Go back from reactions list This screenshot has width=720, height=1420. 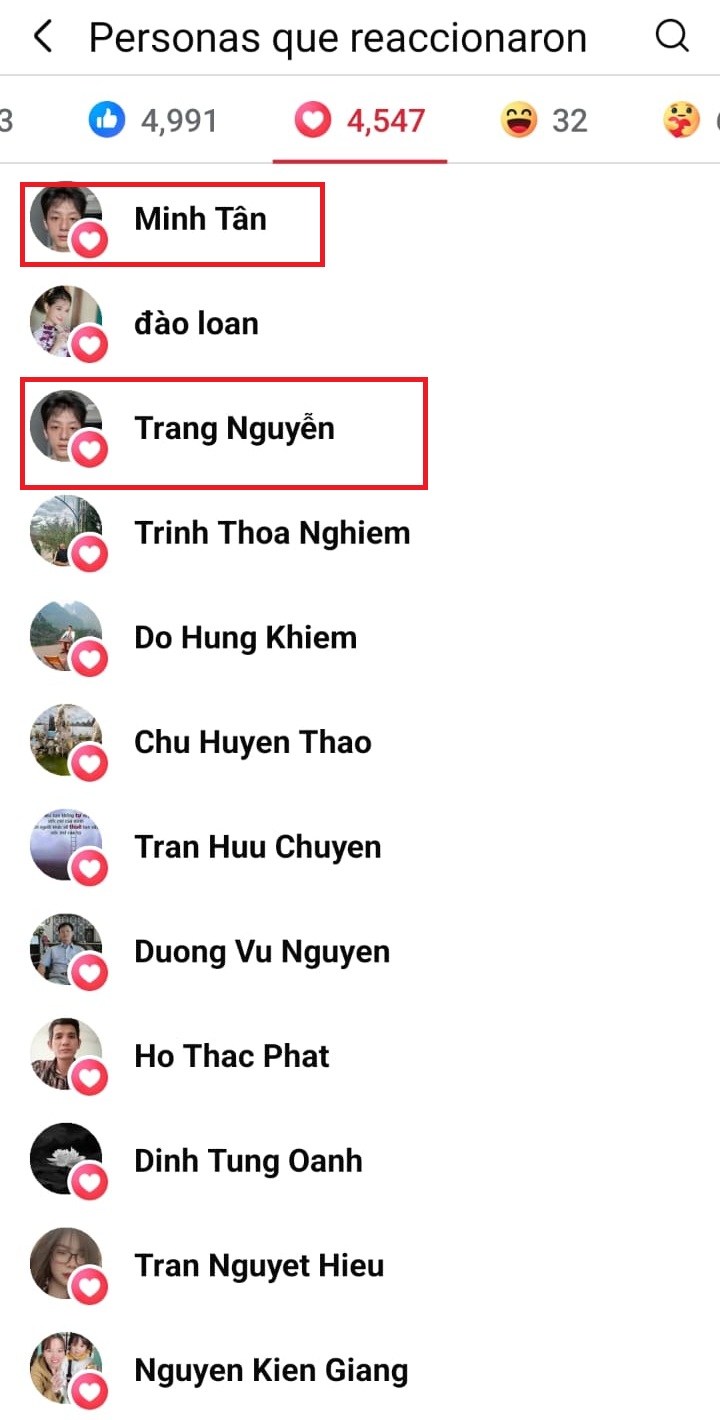click(x=42, y=37)
